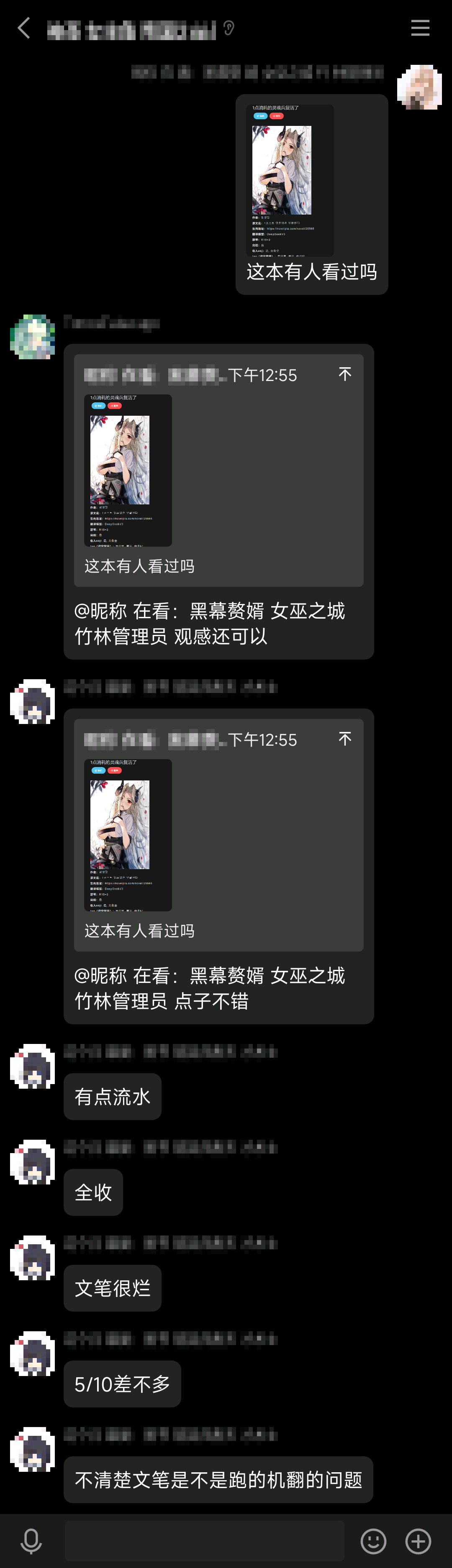Jump to the original message quoted above 点子不错
The width and height of the screenshot is (452, 1568).
[345, 738]
